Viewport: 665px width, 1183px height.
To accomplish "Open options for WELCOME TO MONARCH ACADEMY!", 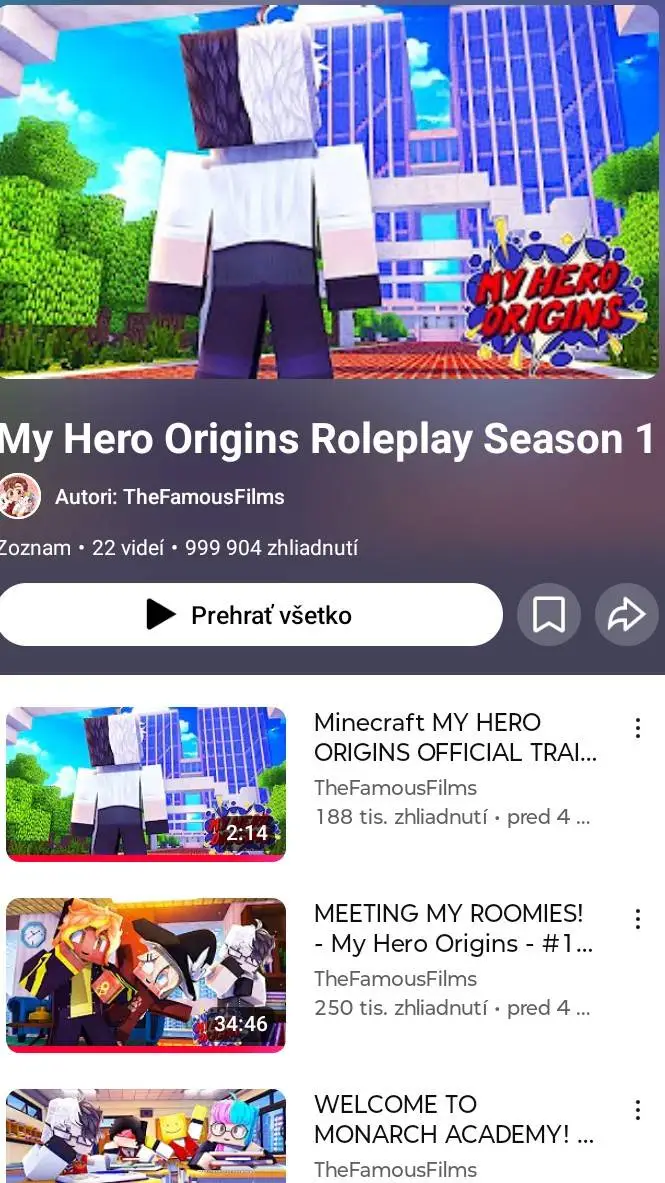I will pos(637,1110).
